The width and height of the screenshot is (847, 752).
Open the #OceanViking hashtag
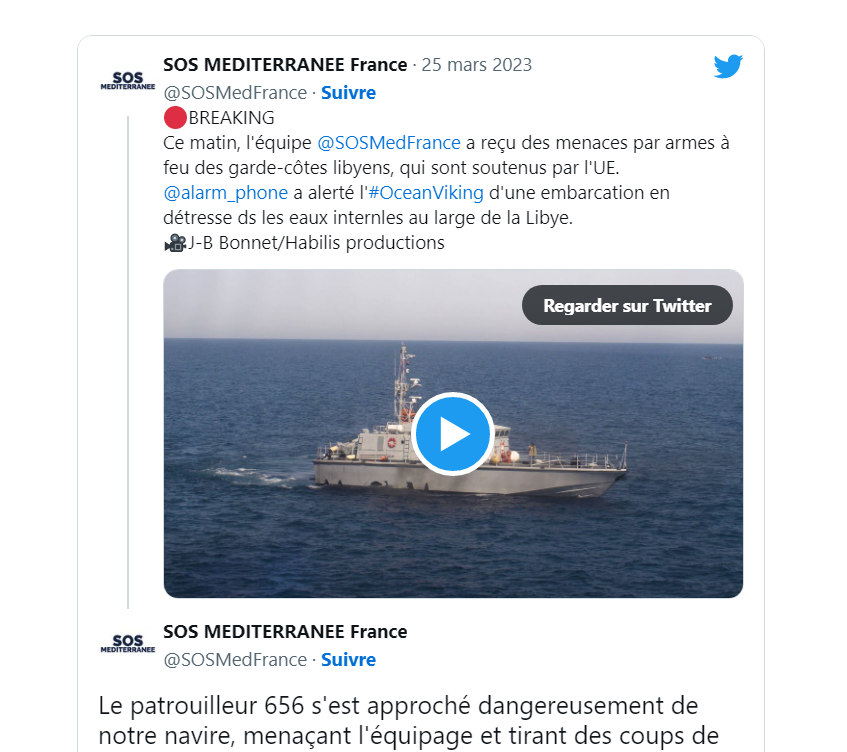pyautogui.click(x=425, y=192)
